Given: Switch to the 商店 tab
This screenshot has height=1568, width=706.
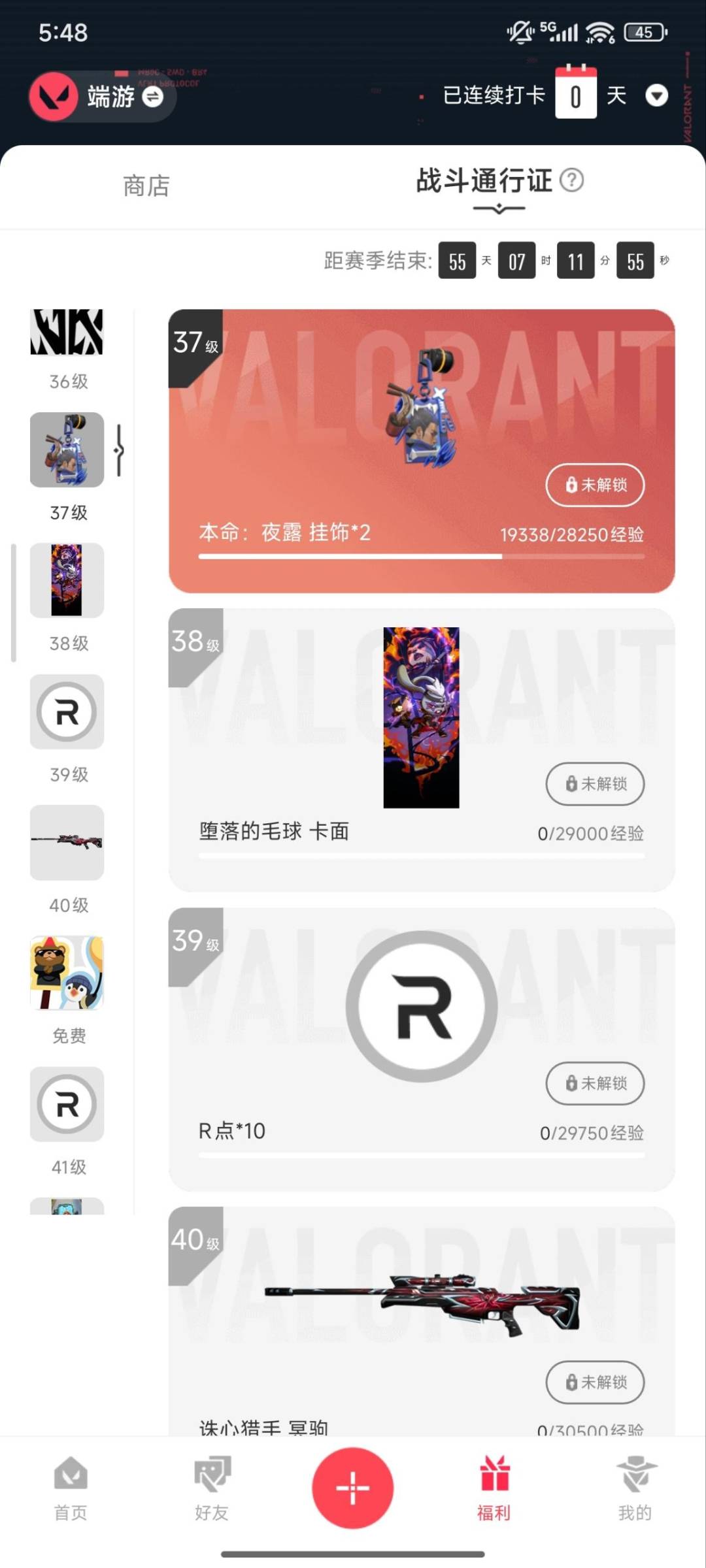Looking at the screenshot, I should [146, 186].
